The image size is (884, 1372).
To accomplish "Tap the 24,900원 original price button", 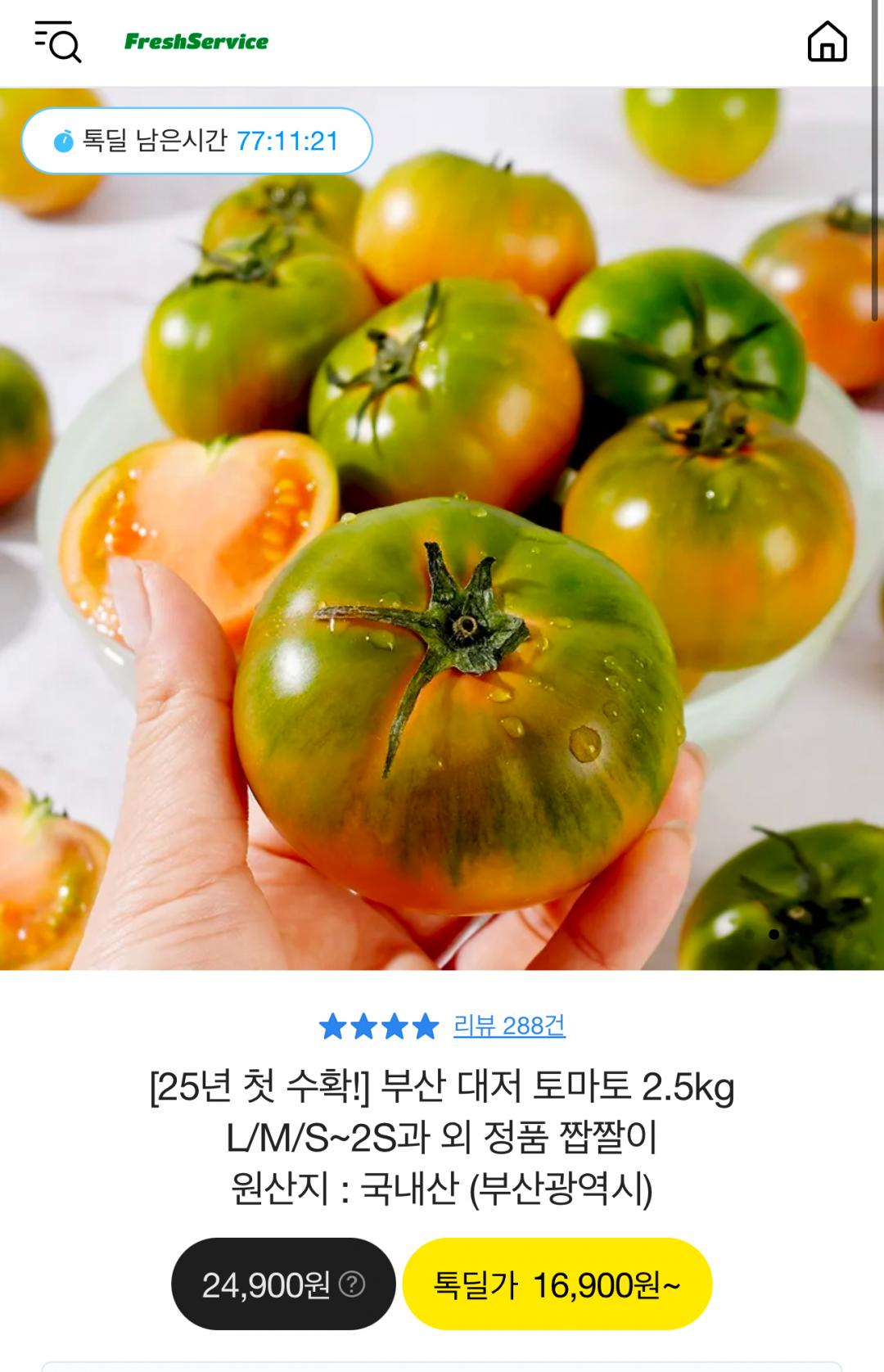I will [x=283, y=1284].
